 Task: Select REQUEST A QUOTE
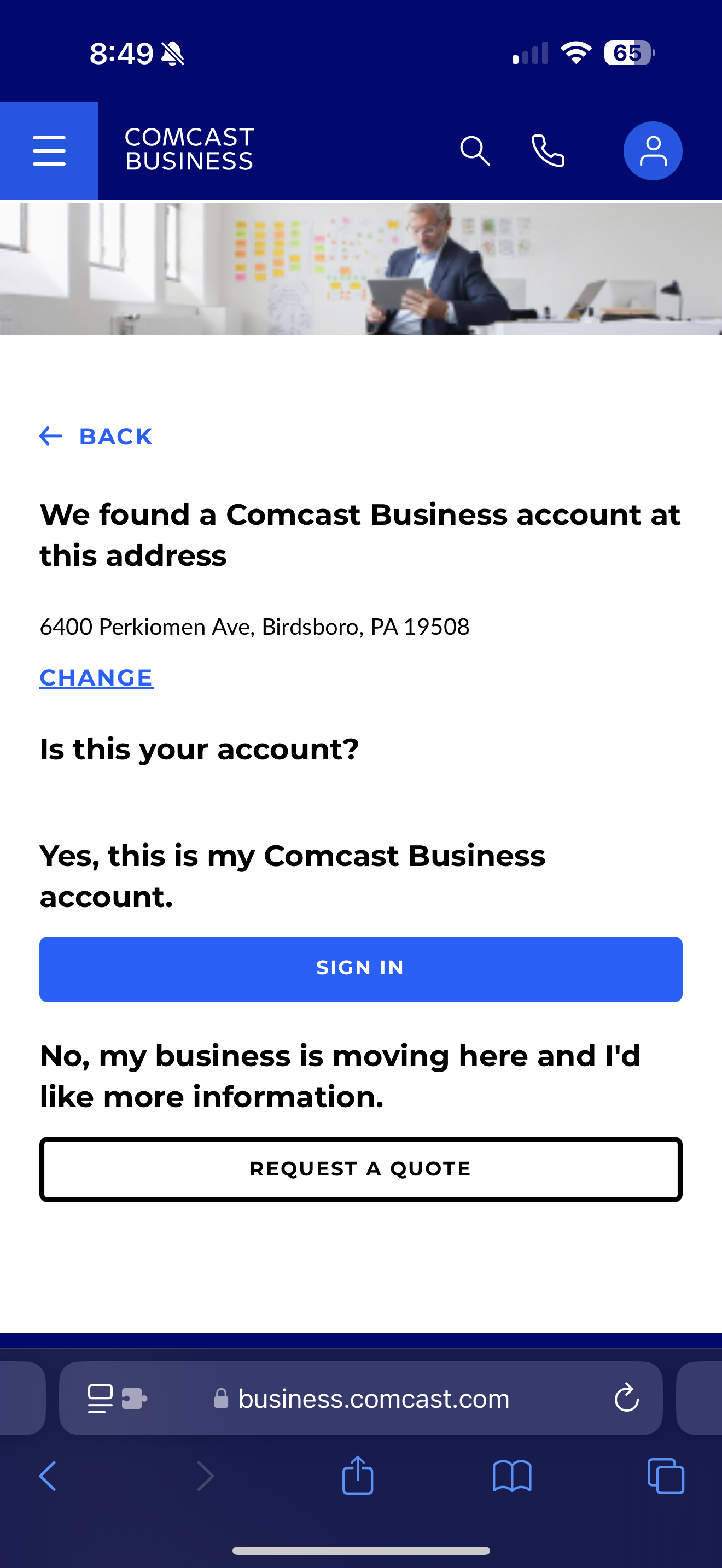[x=361, y=1169]
